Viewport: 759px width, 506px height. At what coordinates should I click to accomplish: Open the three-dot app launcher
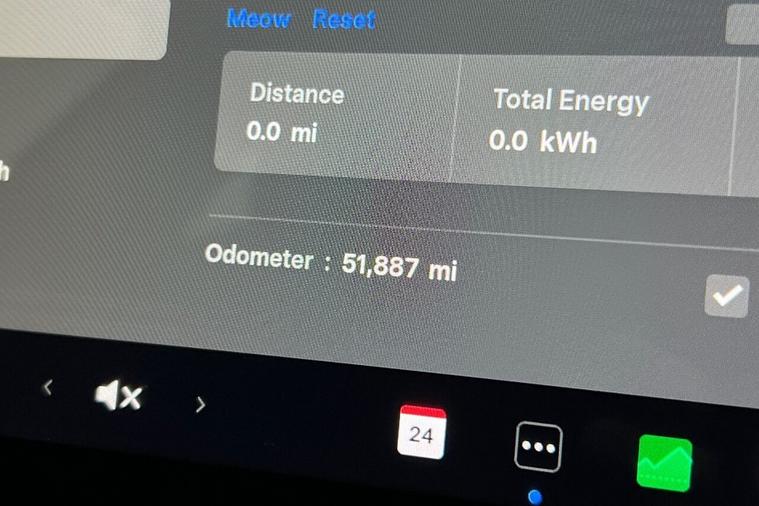coord(538,447)
